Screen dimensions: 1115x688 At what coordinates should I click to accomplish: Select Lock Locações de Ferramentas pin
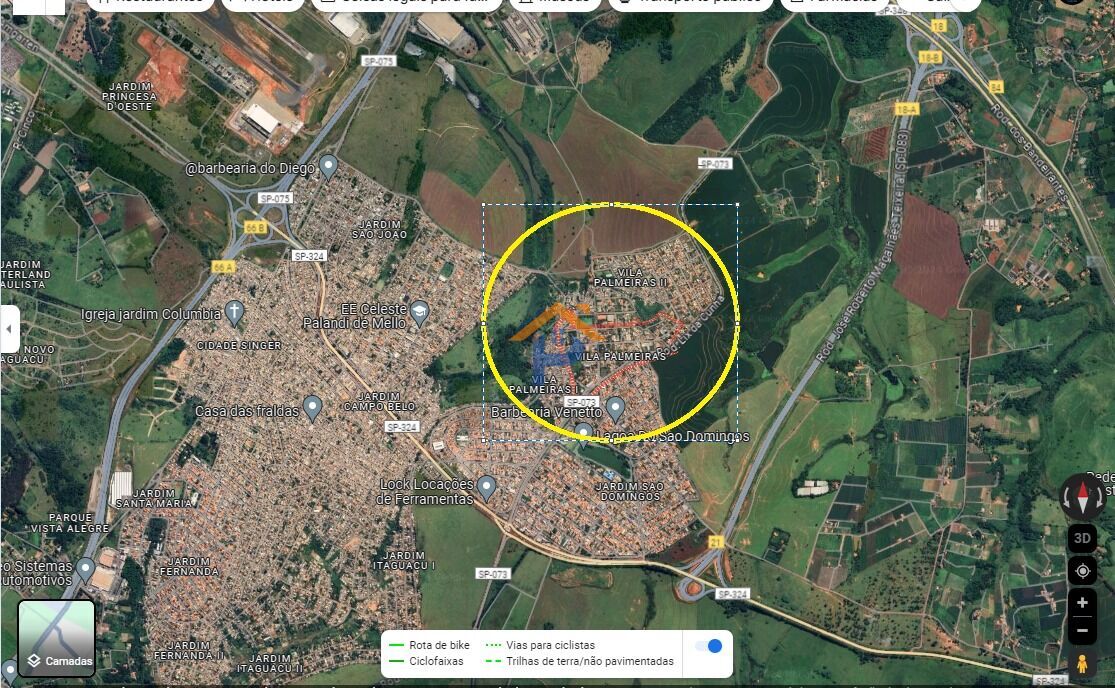coord(486,487)
